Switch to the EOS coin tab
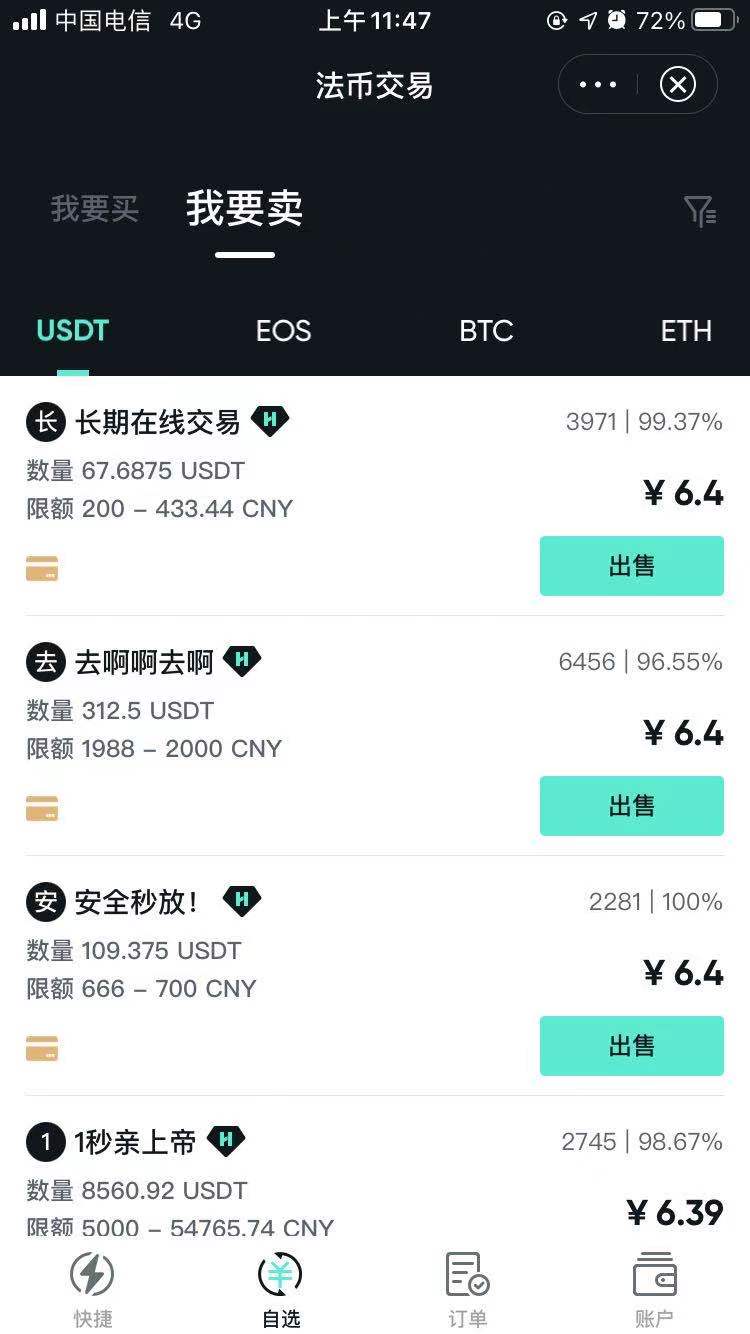 click(283, 331)
